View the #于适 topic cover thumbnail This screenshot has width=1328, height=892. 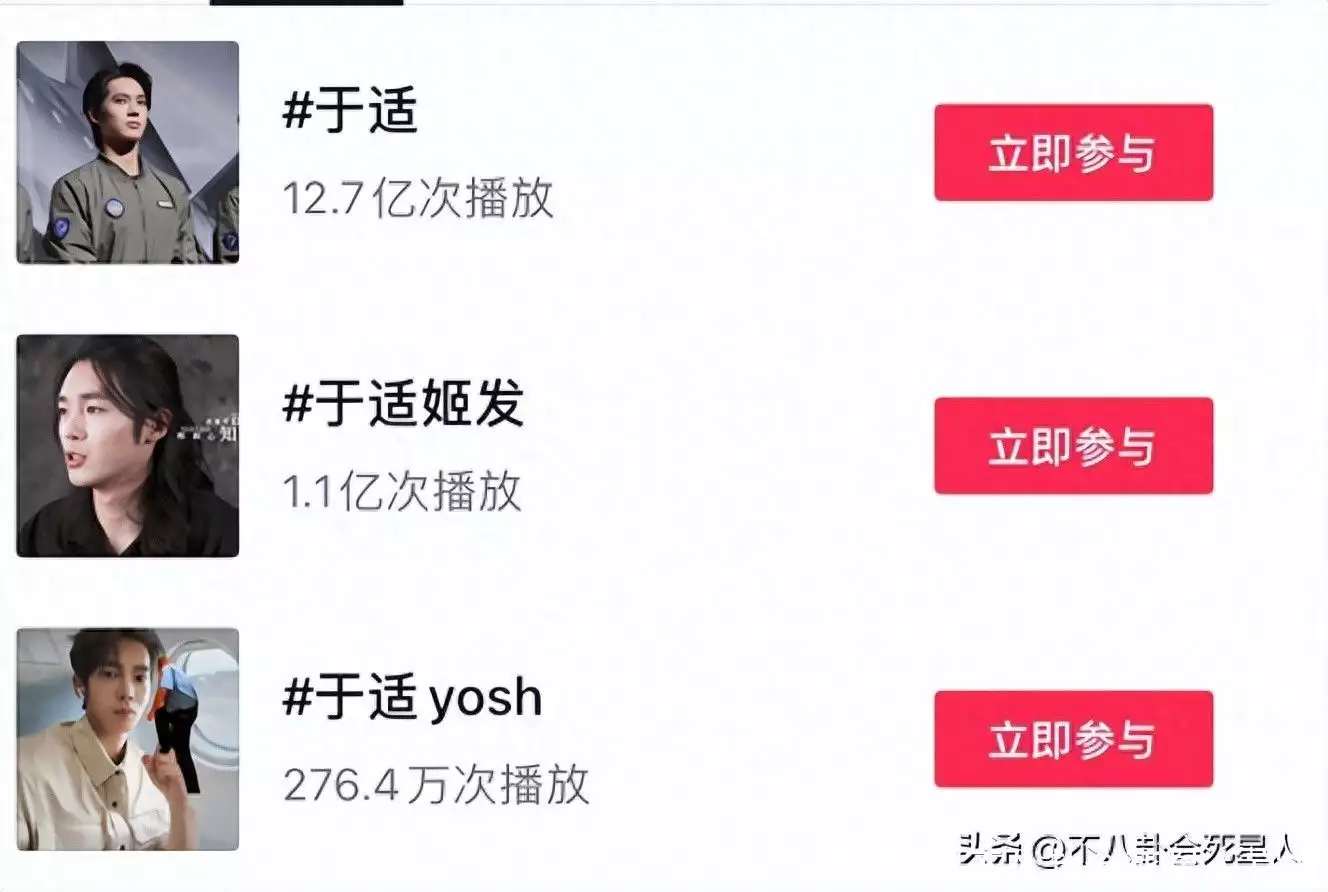(128, 152)
